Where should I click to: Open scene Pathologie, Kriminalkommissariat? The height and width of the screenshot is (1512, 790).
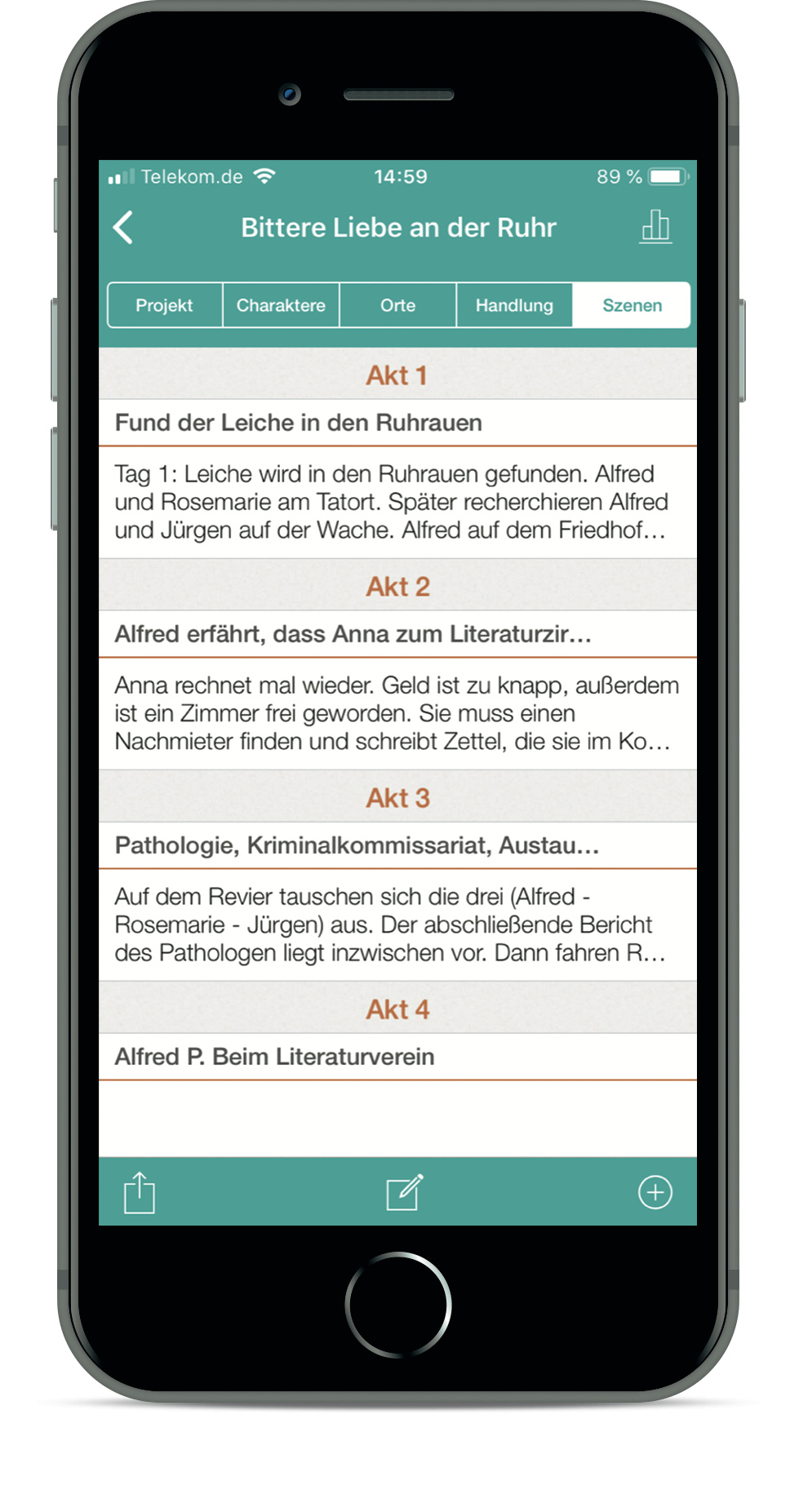point(397,845)
